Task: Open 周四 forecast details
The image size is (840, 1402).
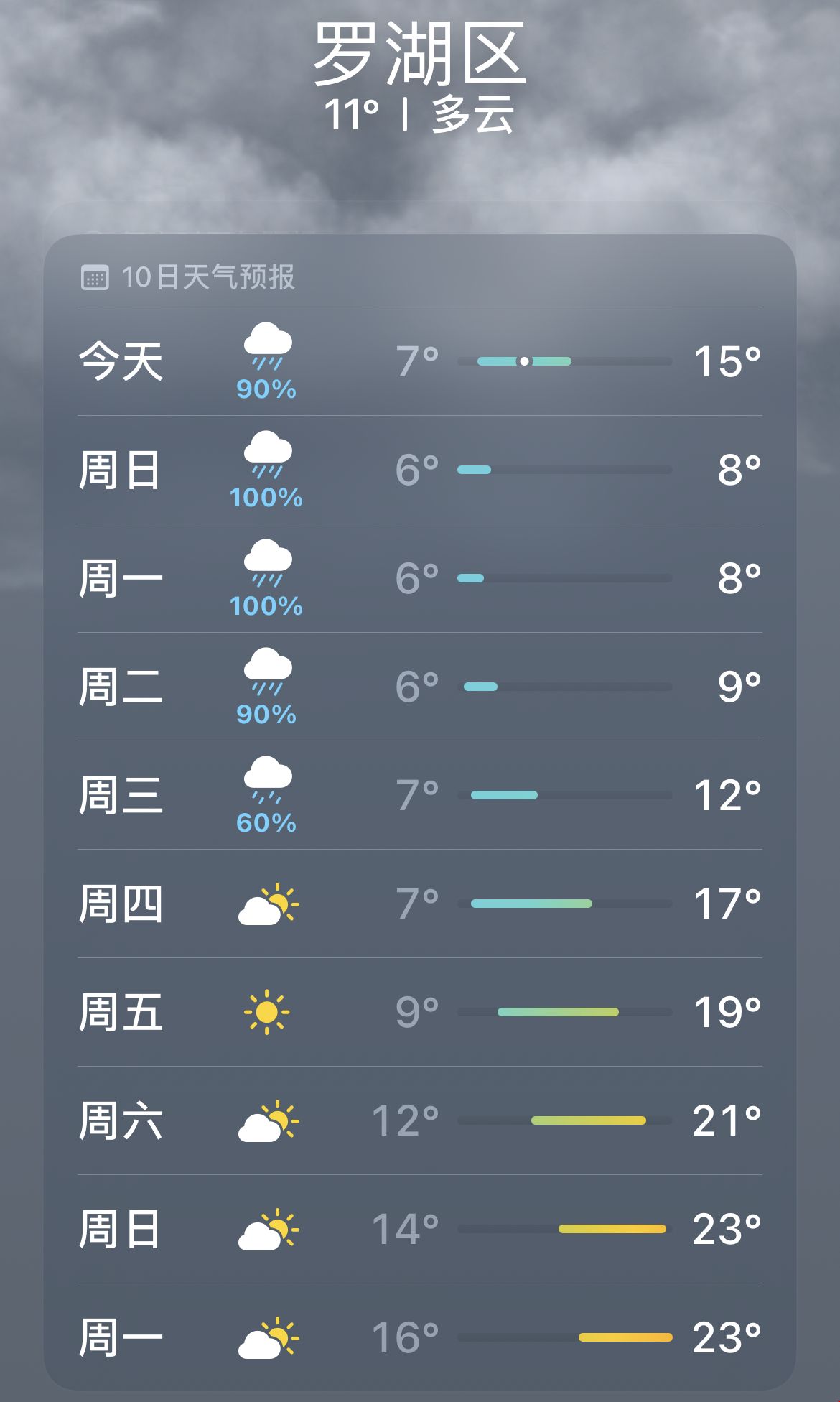Action: 420,904
